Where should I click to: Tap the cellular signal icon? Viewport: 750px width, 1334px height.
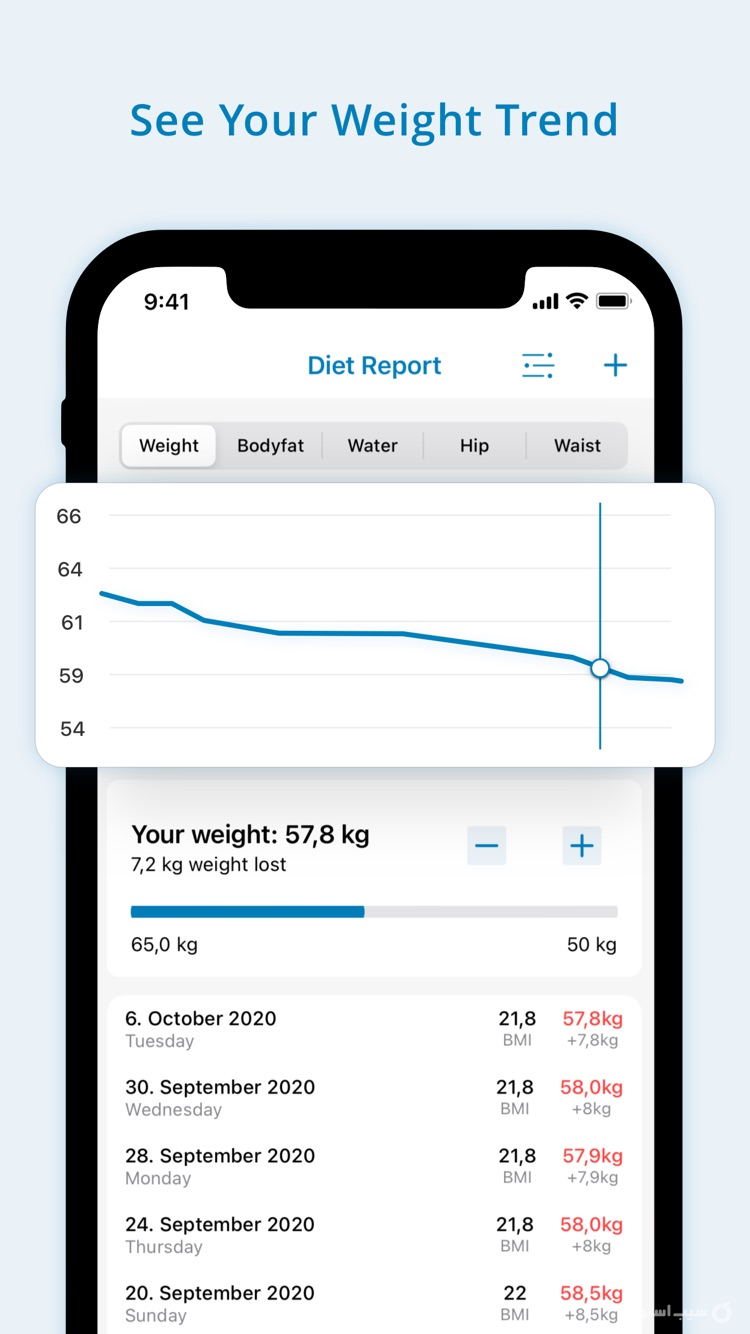(x=544, y=300)
